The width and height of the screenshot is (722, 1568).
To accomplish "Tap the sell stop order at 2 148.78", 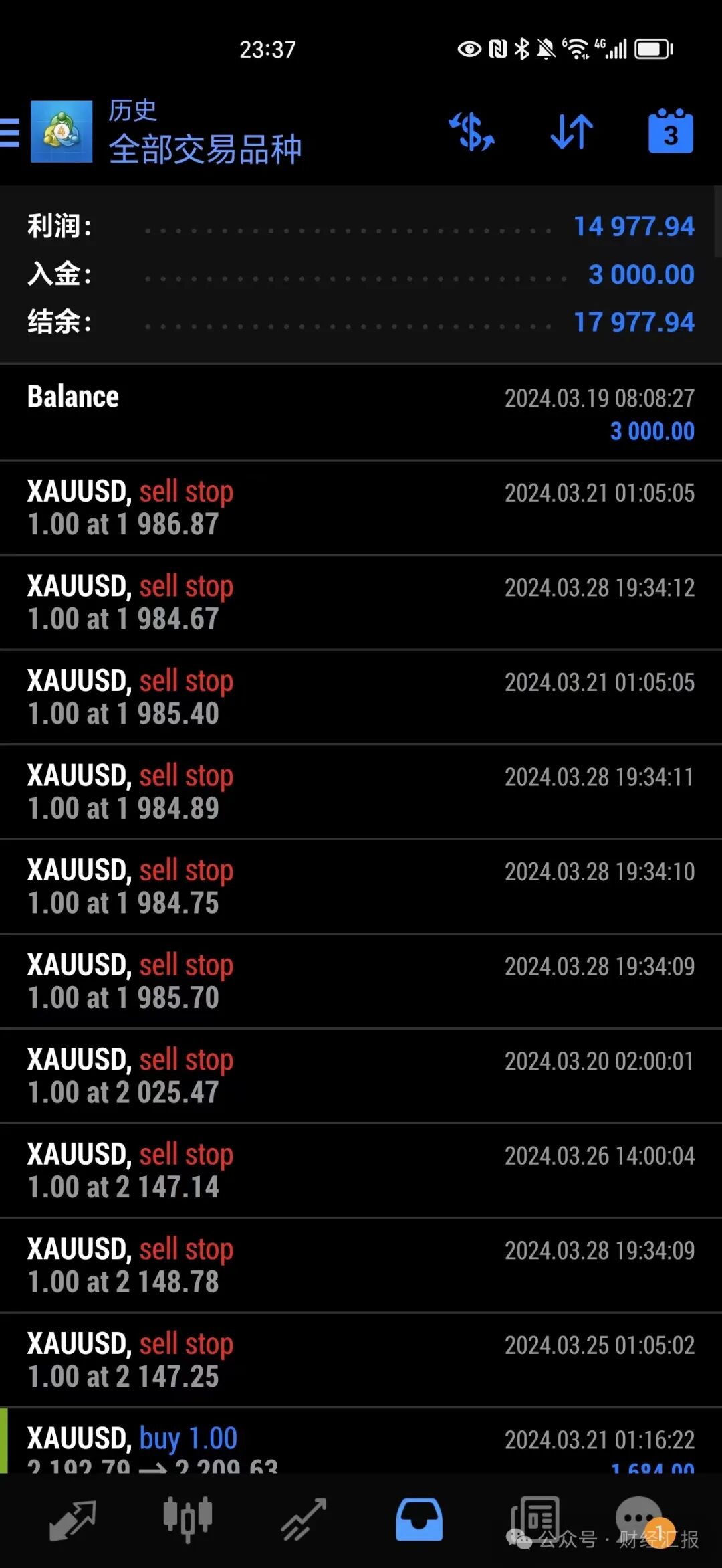I will coord(361,1266).
